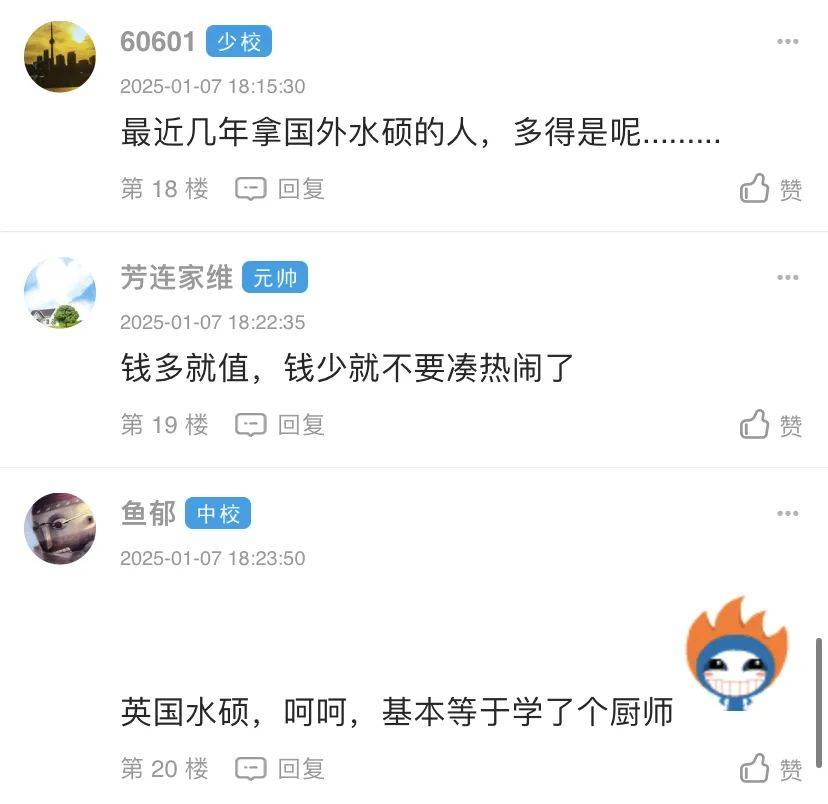Open overflow menu on 芳连家维's comment
Image resolution: width=828 pixels, height=804 pixels.
point(788,278)
